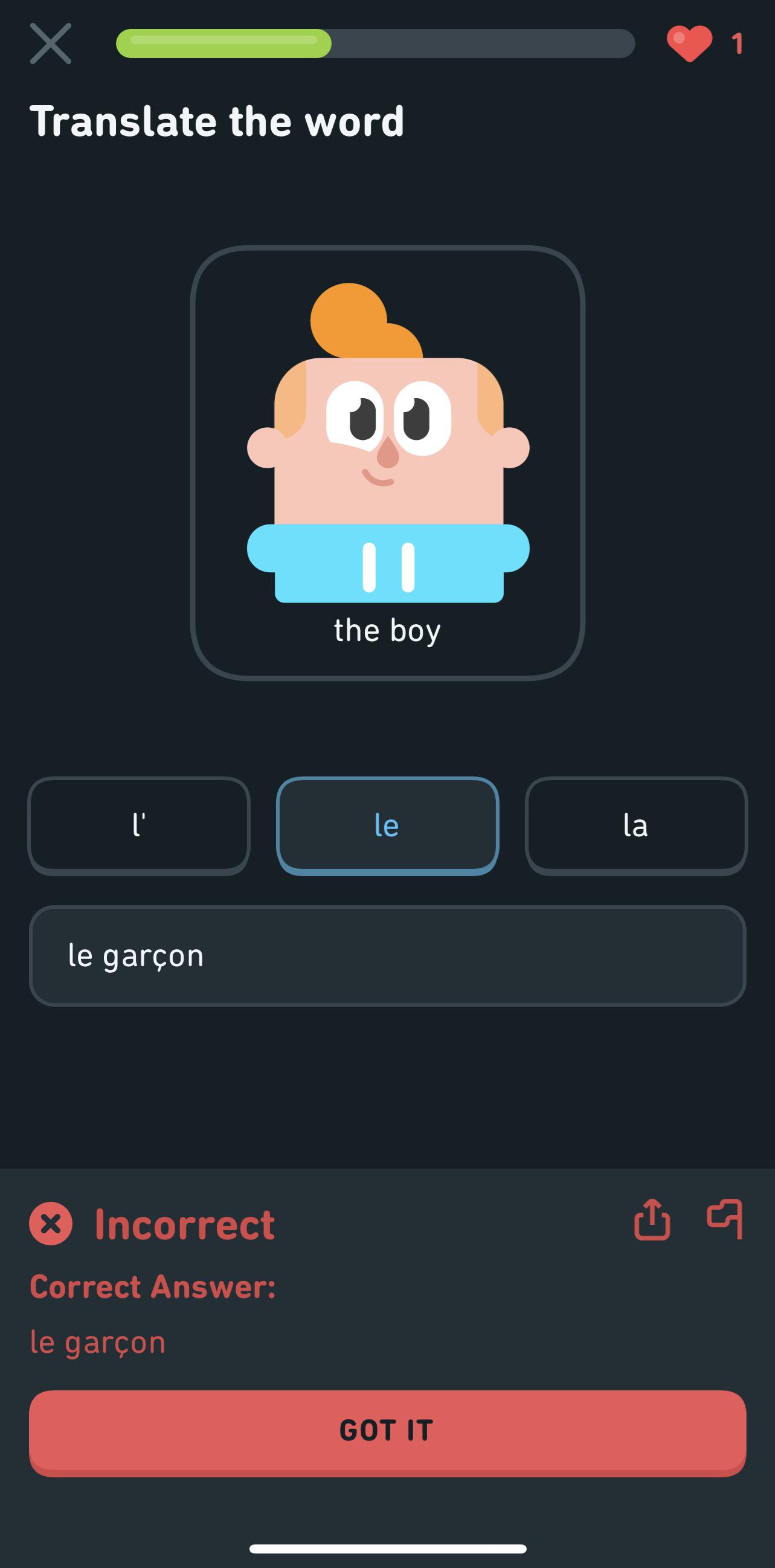Open the image card labeled the boy
This screenshot has height=1568, width=775.
pyautogui.click(x=388, y=469)
